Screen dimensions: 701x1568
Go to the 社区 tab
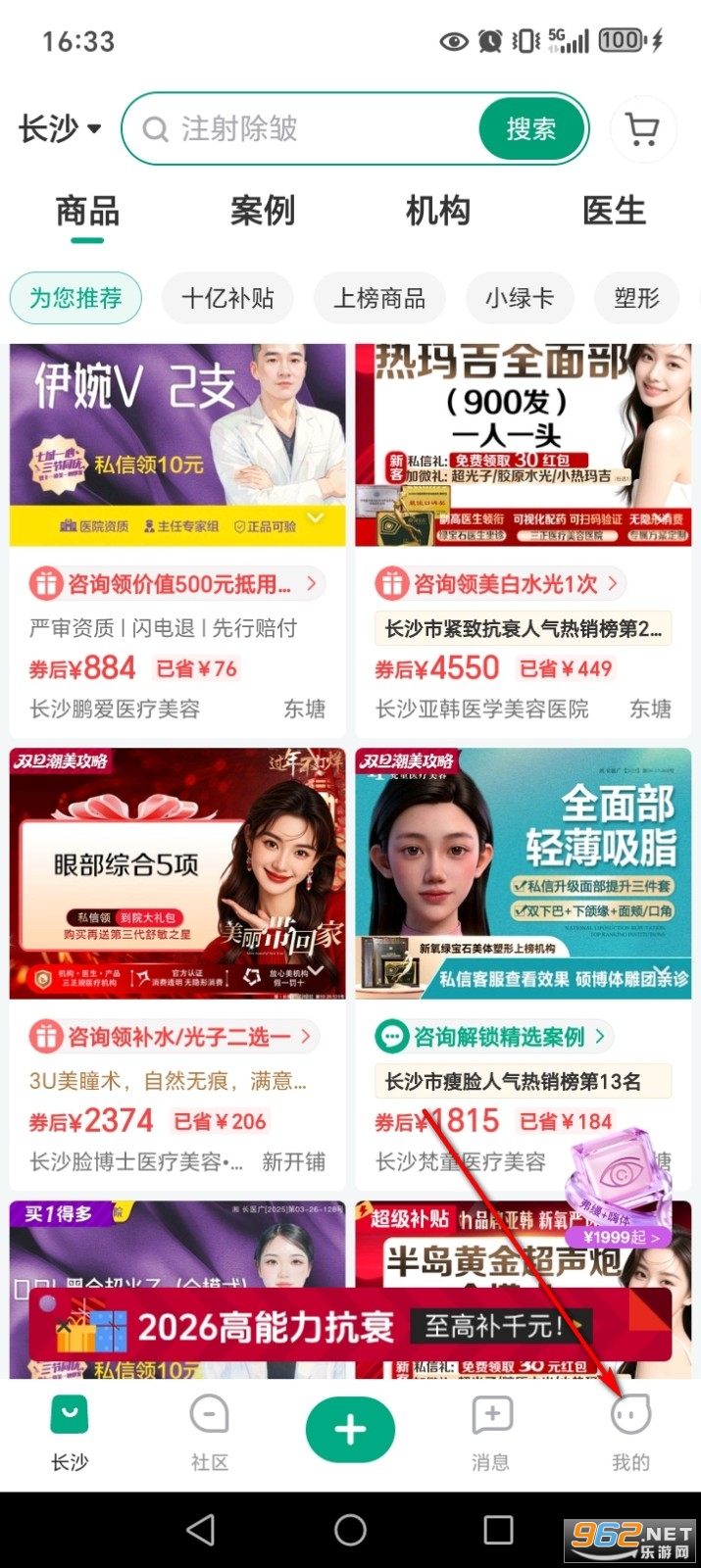(209, 1433)
